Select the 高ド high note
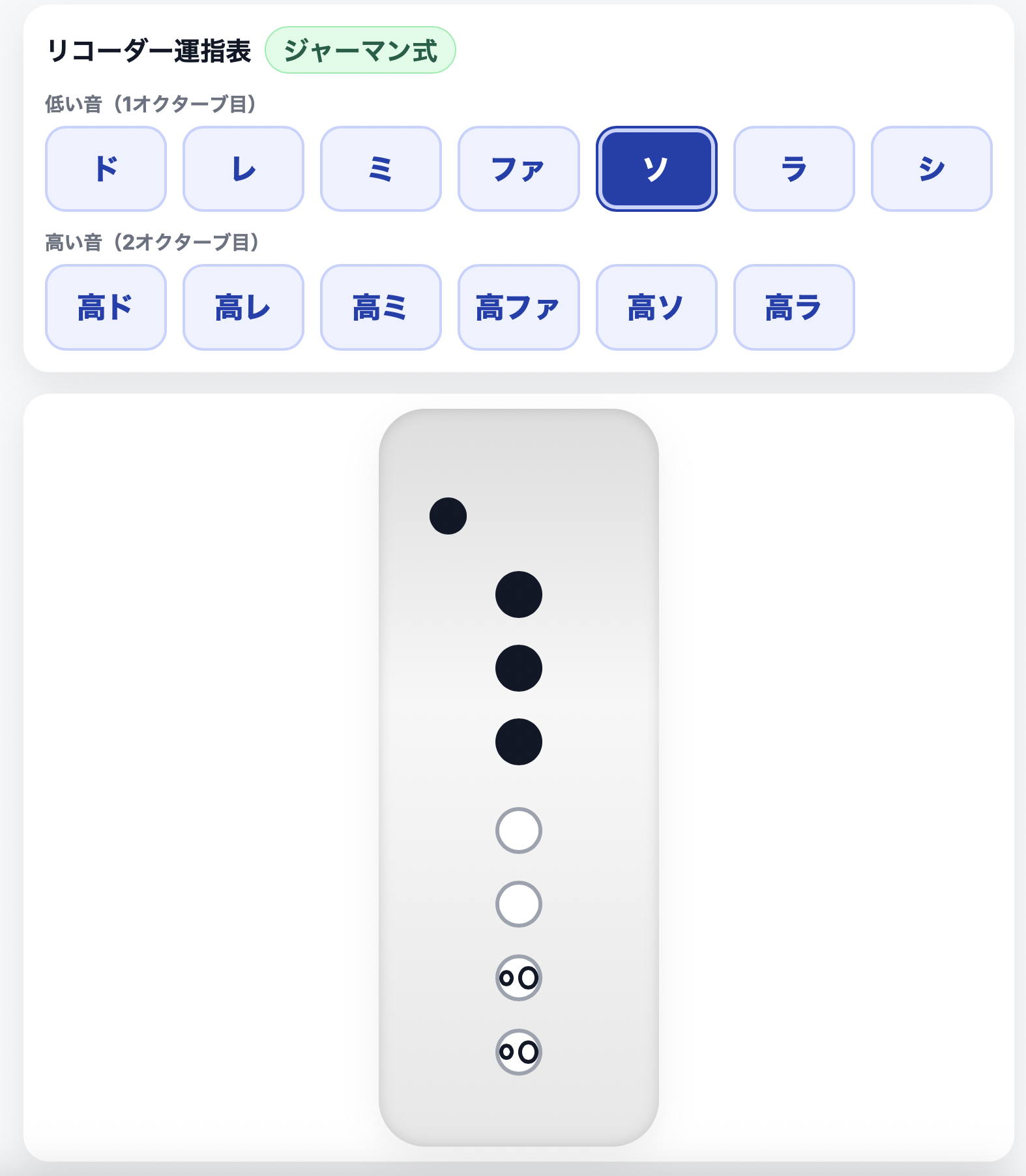 [x=106, y=307]
